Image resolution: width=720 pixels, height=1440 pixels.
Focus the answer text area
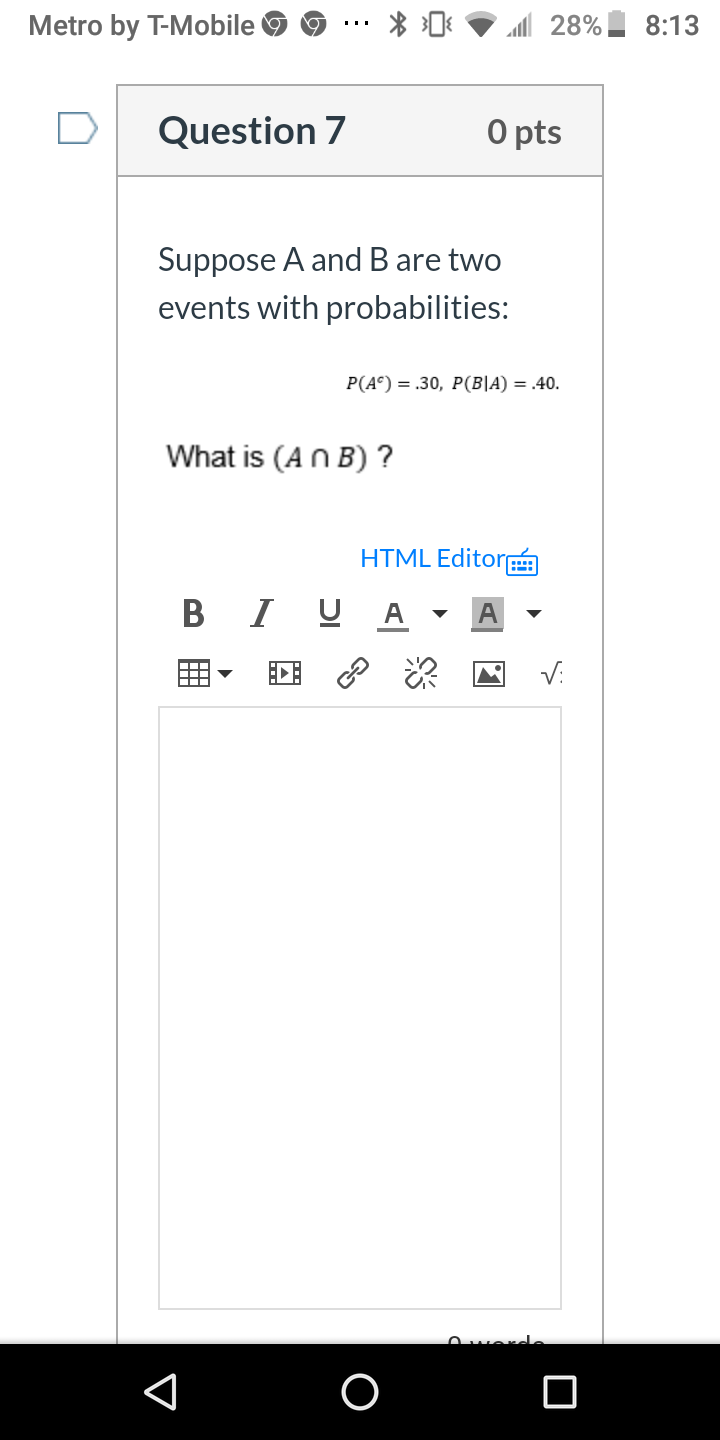tap(360, 1007)
